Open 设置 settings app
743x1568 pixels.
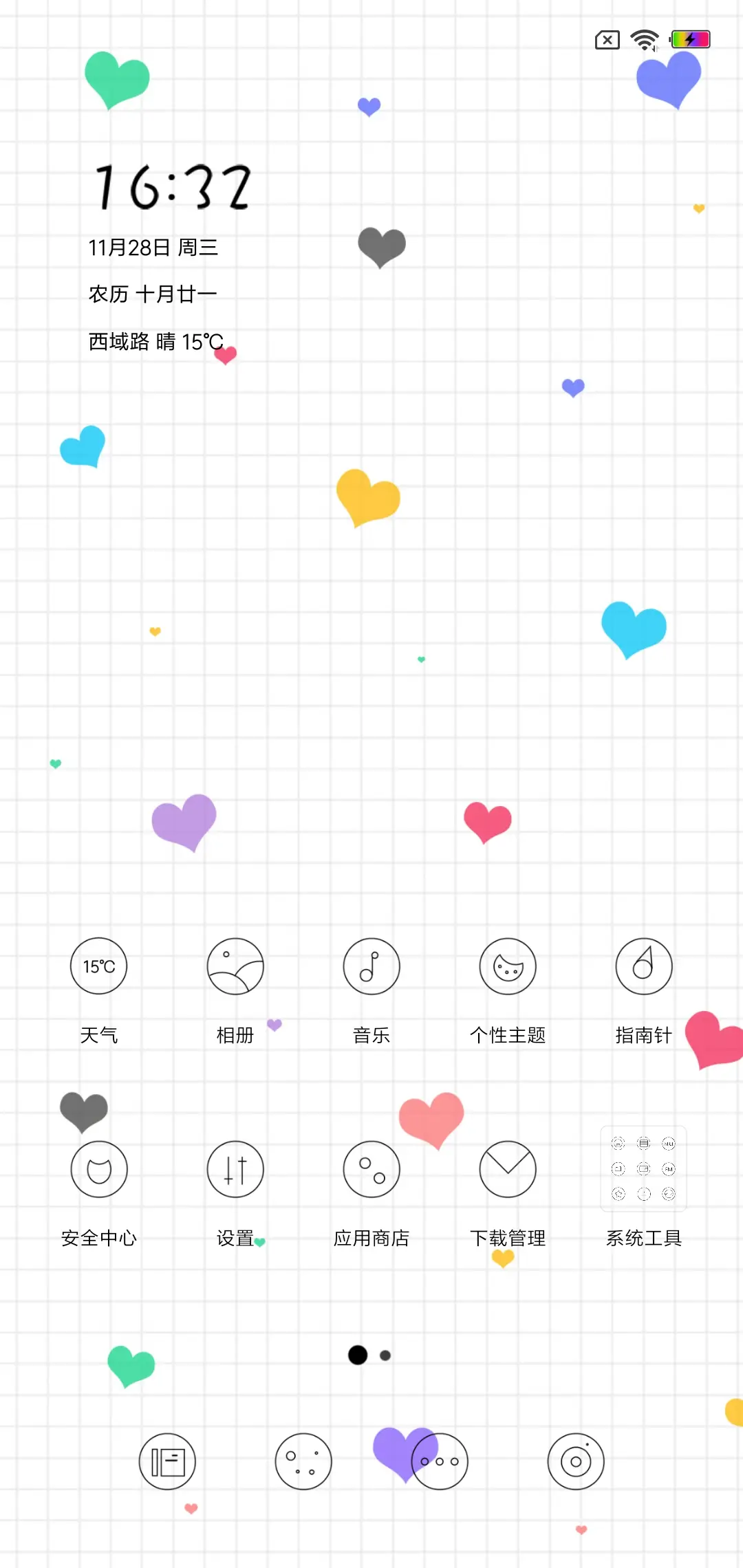(x=235, y=1169)
